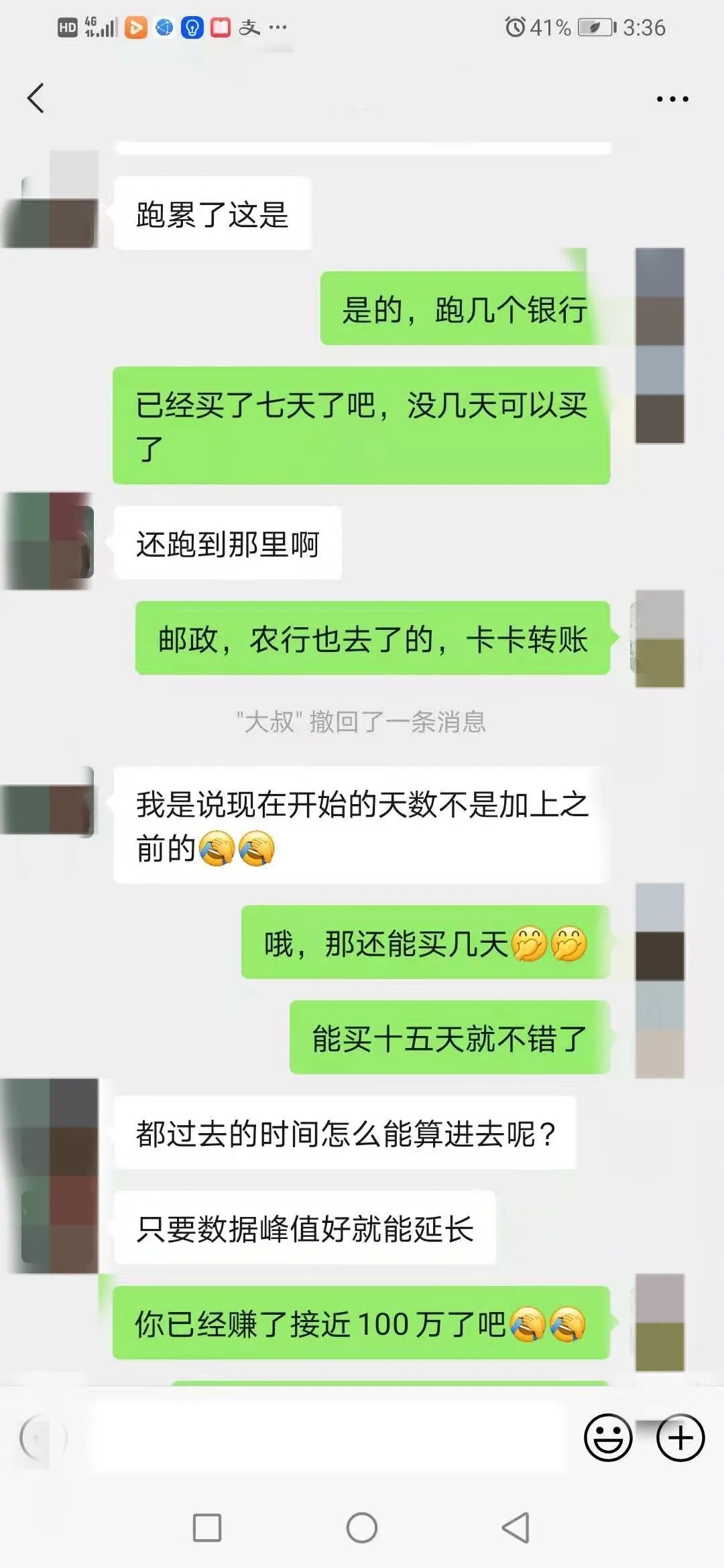Viewport: 724px width, 1568px height.
Task: Go back using the top-left arrow
Action: [36, 99]
